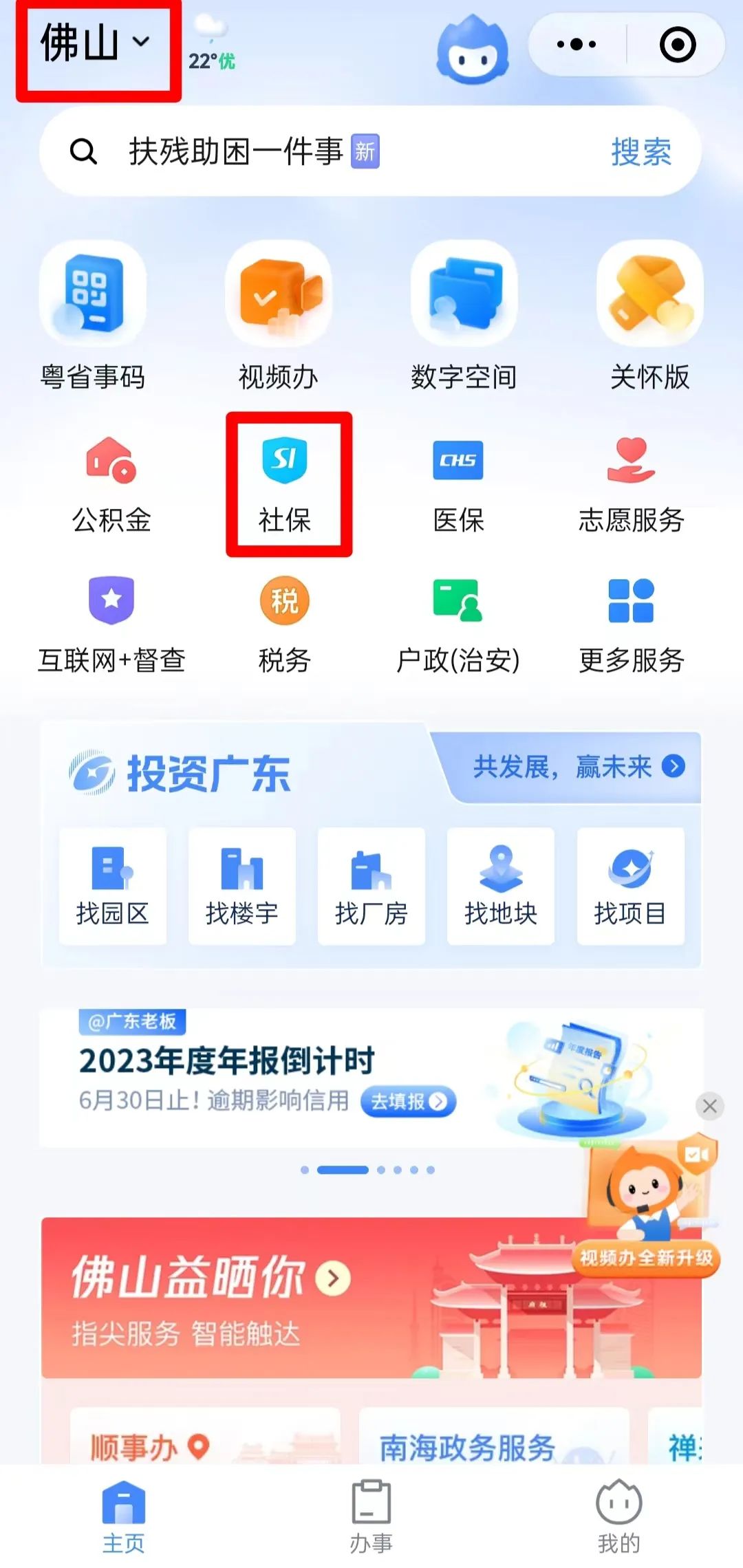
Task: Close the mini-program with the circle button
Action: coord(678,45)
